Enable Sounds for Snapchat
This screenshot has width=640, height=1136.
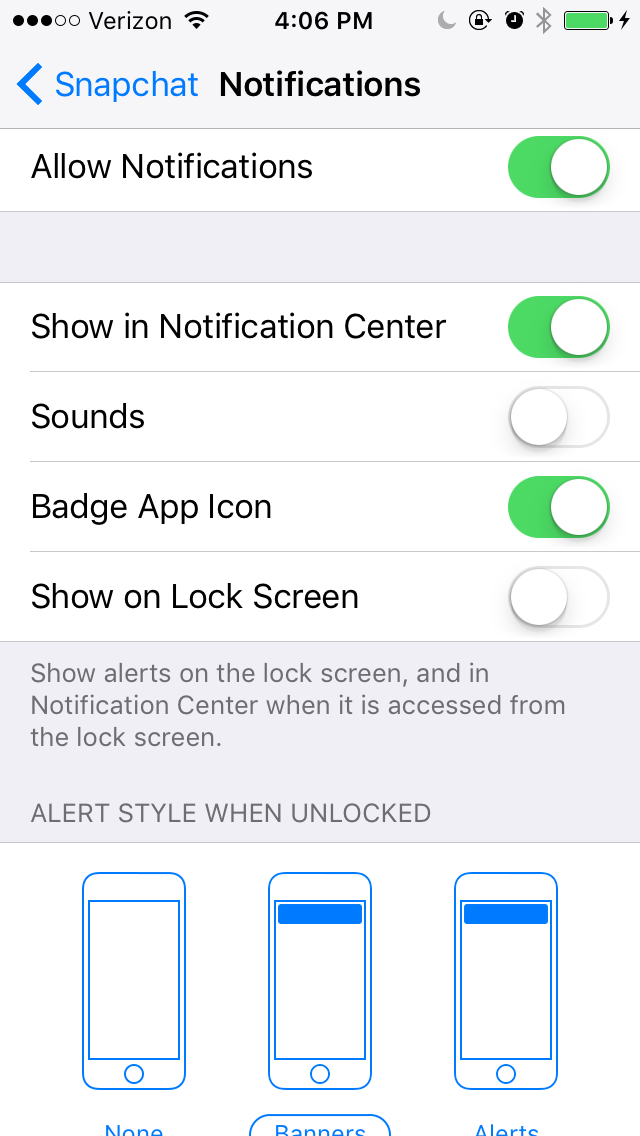pyautogui.click(x=558, y=417)
